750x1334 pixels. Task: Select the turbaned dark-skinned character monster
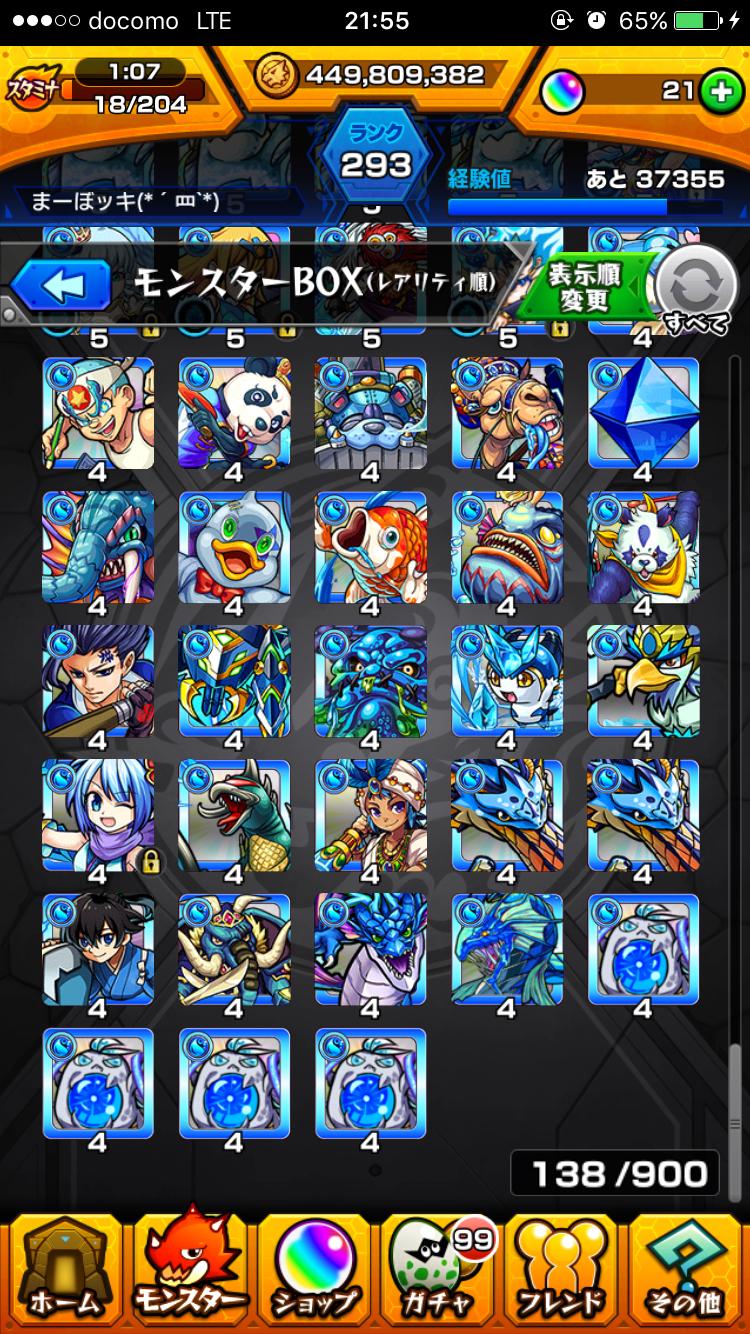point(371,815)
